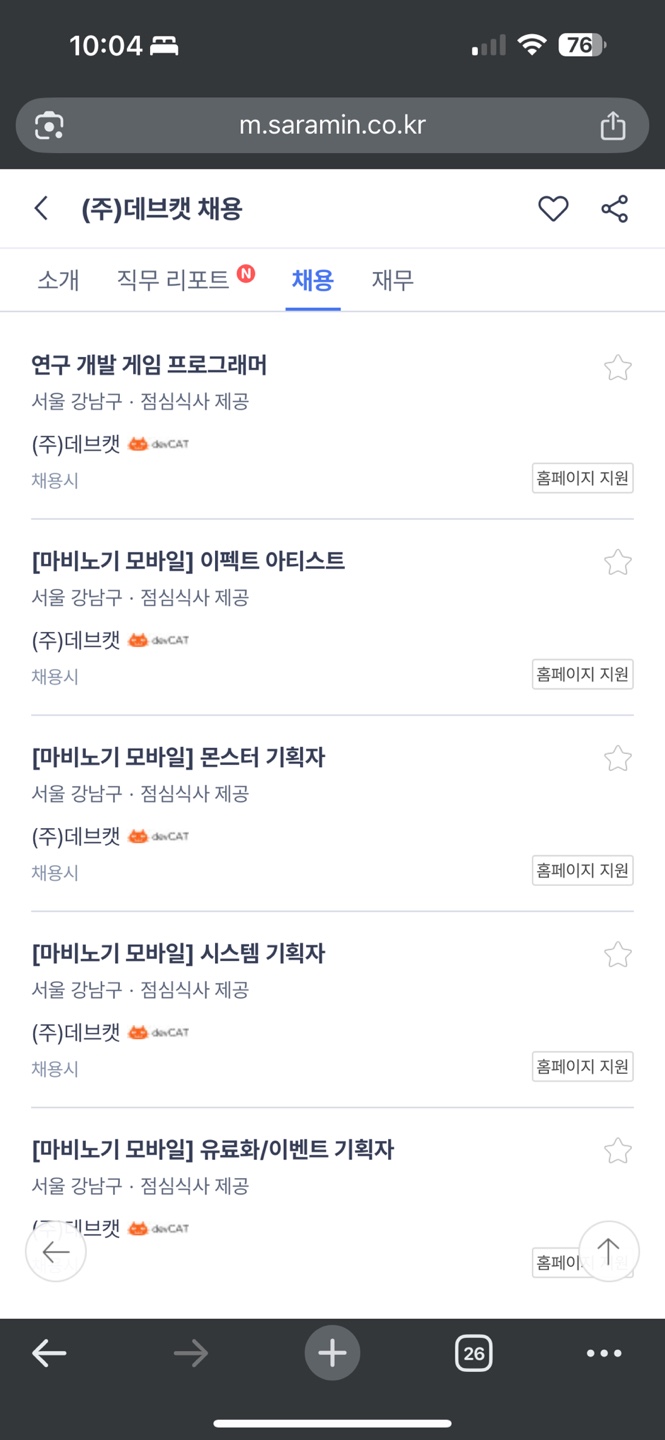Apply via 홈페이지 지원 for 시스템 기획자
This screenshot has height=1440, width=665.
pos(582,1066)
